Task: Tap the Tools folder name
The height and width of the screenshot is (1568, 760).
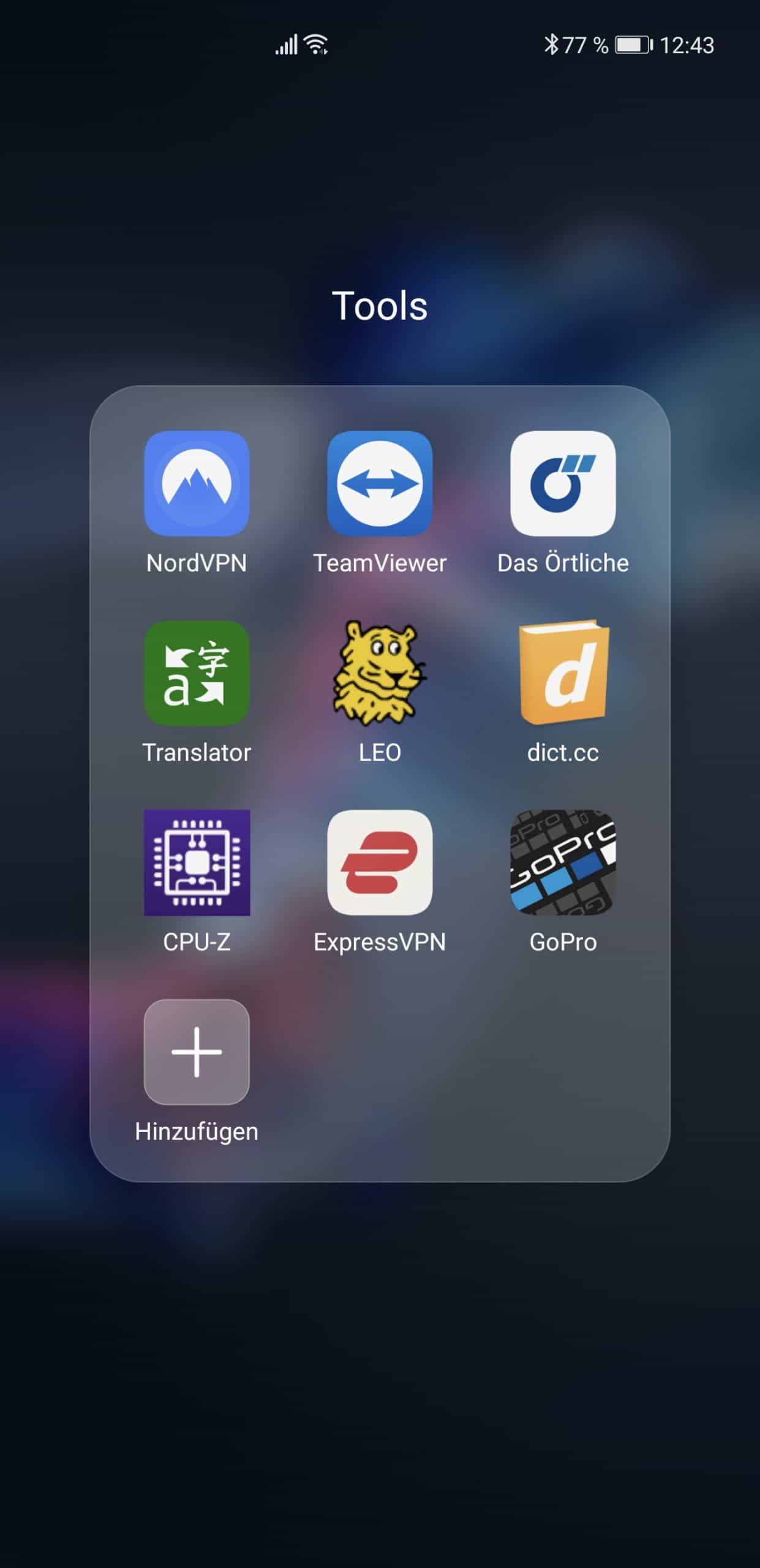Action: click(380, 306)
